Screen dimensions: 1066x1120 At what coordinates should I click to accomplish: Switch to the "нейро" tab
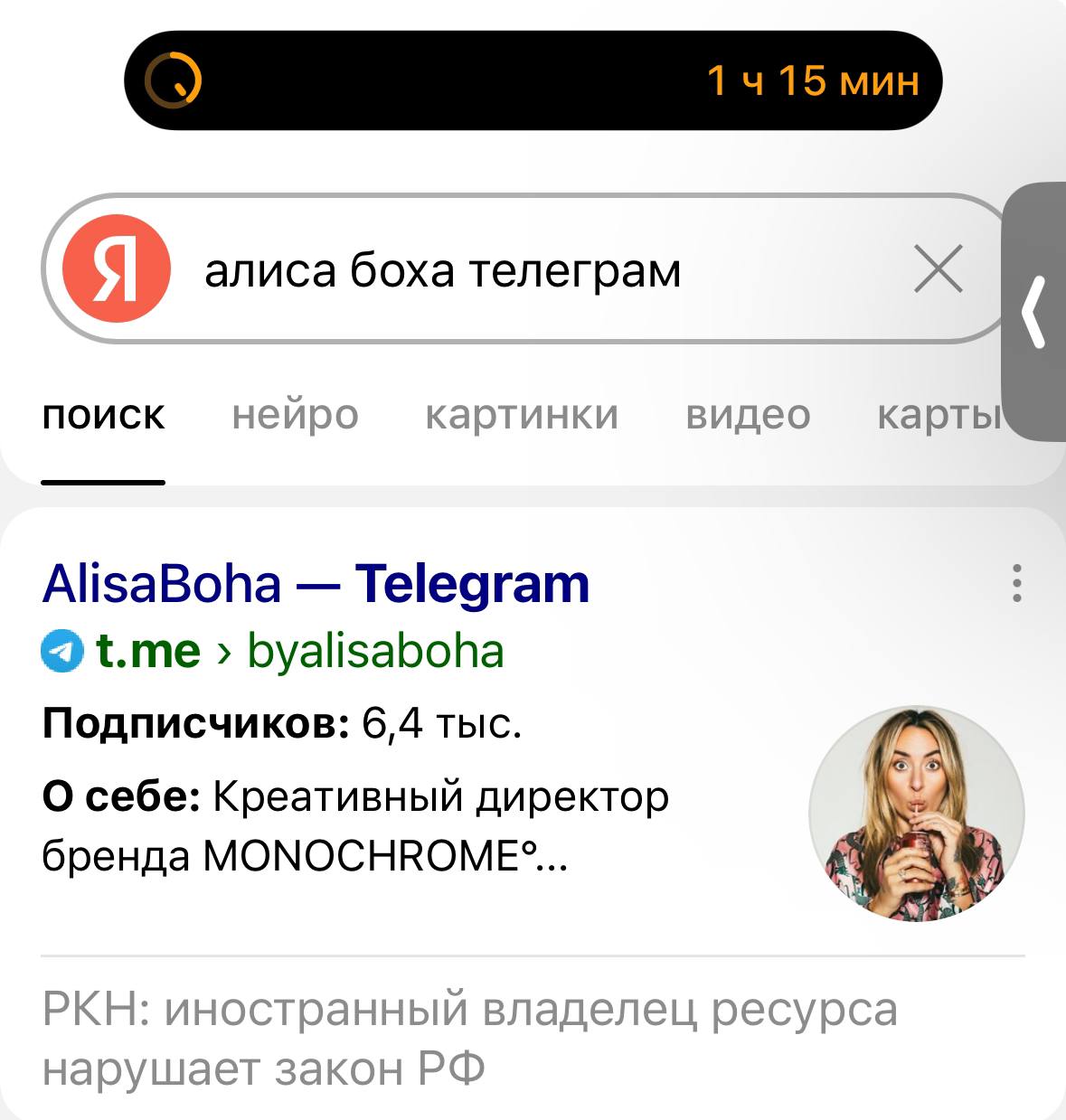tap(295, 416)
